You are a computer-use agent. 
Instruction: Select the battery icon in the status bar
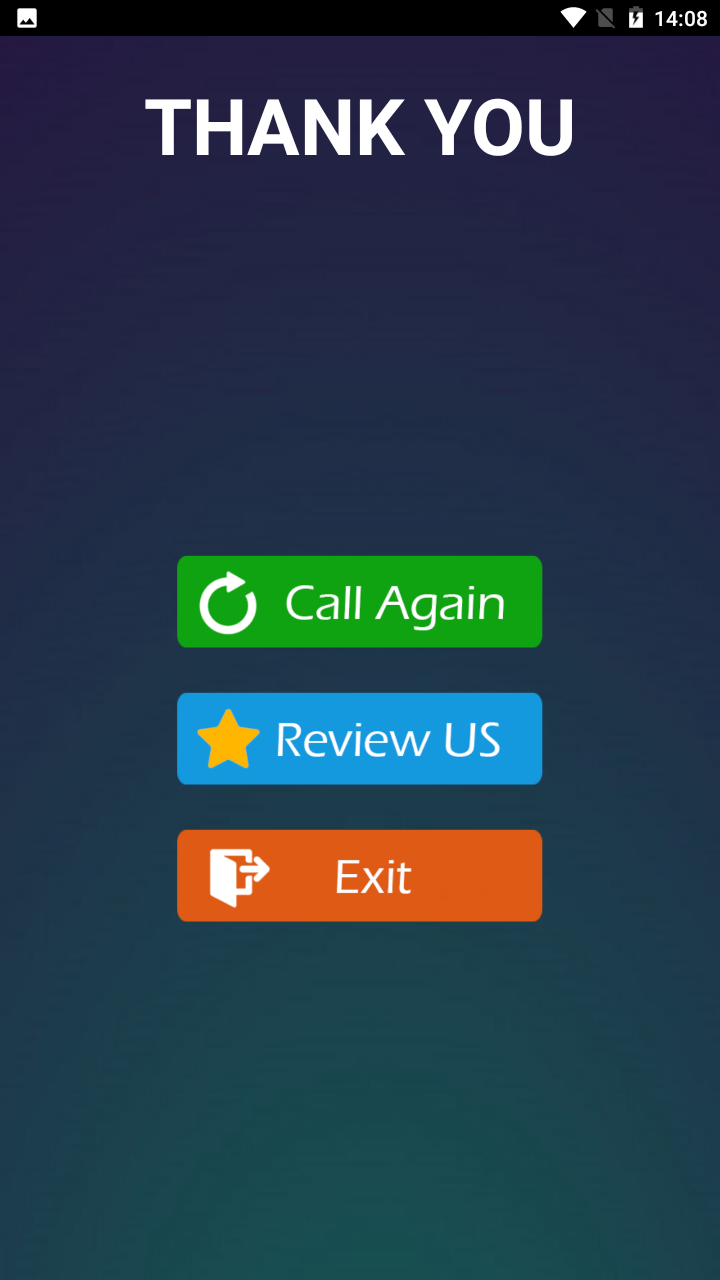637,17
